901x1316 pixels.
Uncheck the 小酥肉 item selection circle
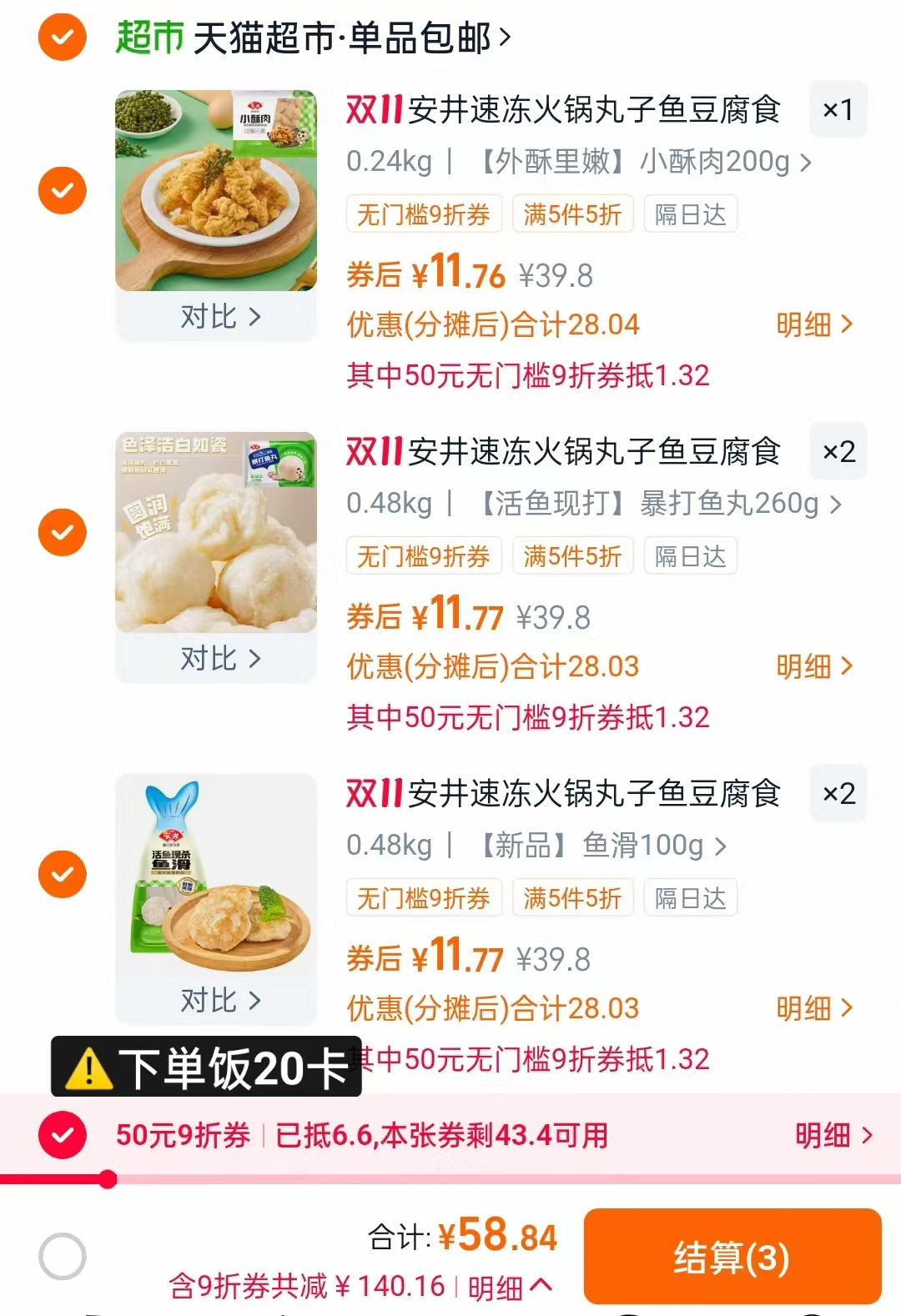pyautogui.click(x=61, y=190)
